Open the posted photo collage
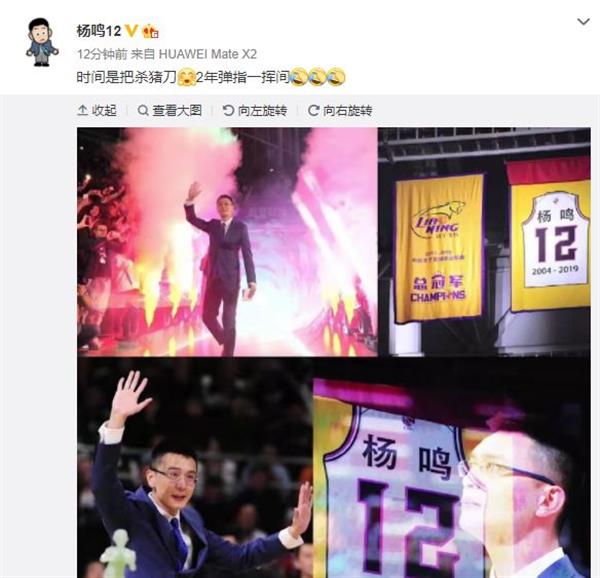Image resolution: width=600 pixels, height=578 pixels. coord(333,350)
